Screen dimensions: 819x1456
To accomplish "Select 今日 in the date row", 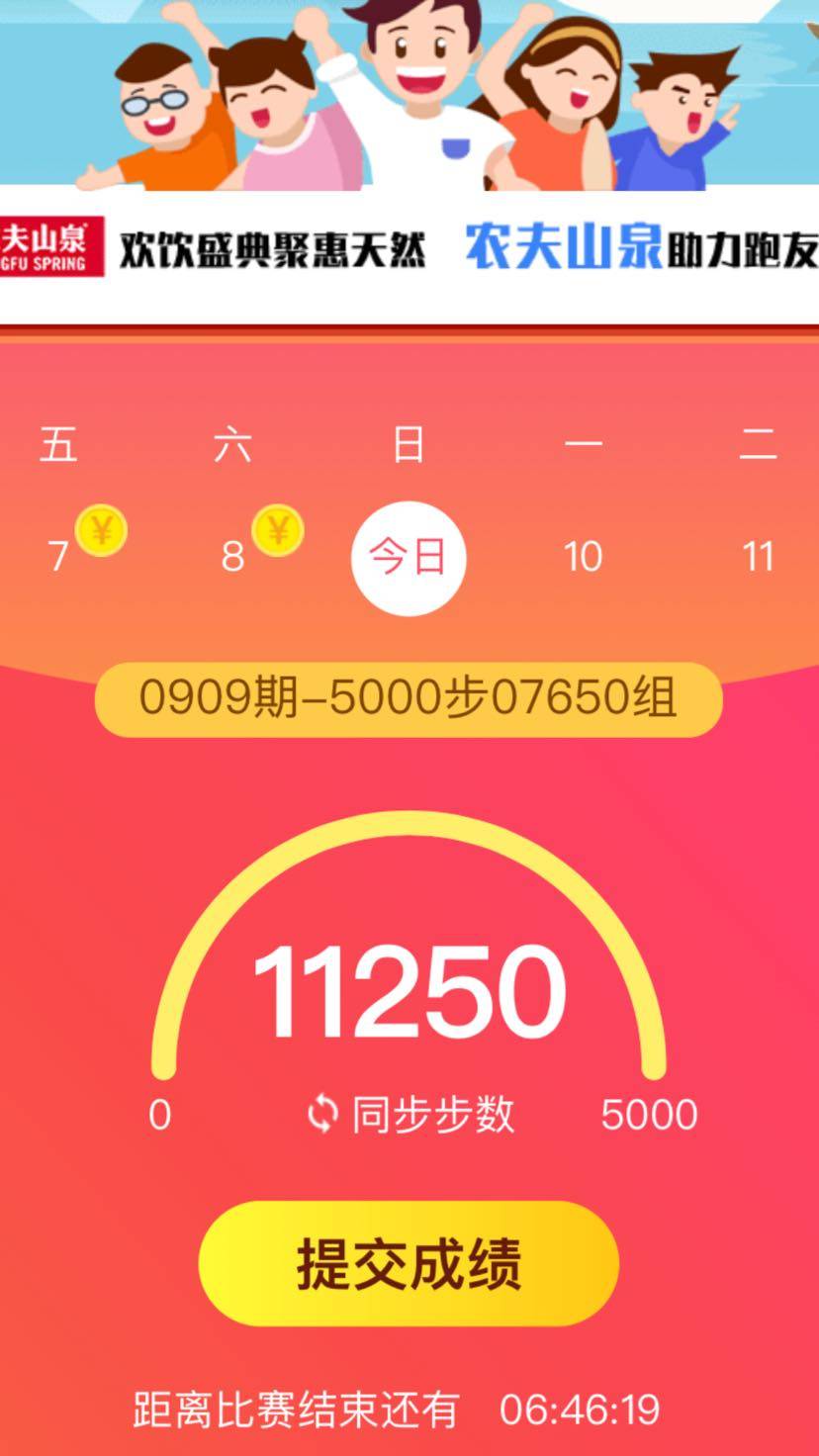I will tap(409, 557).
